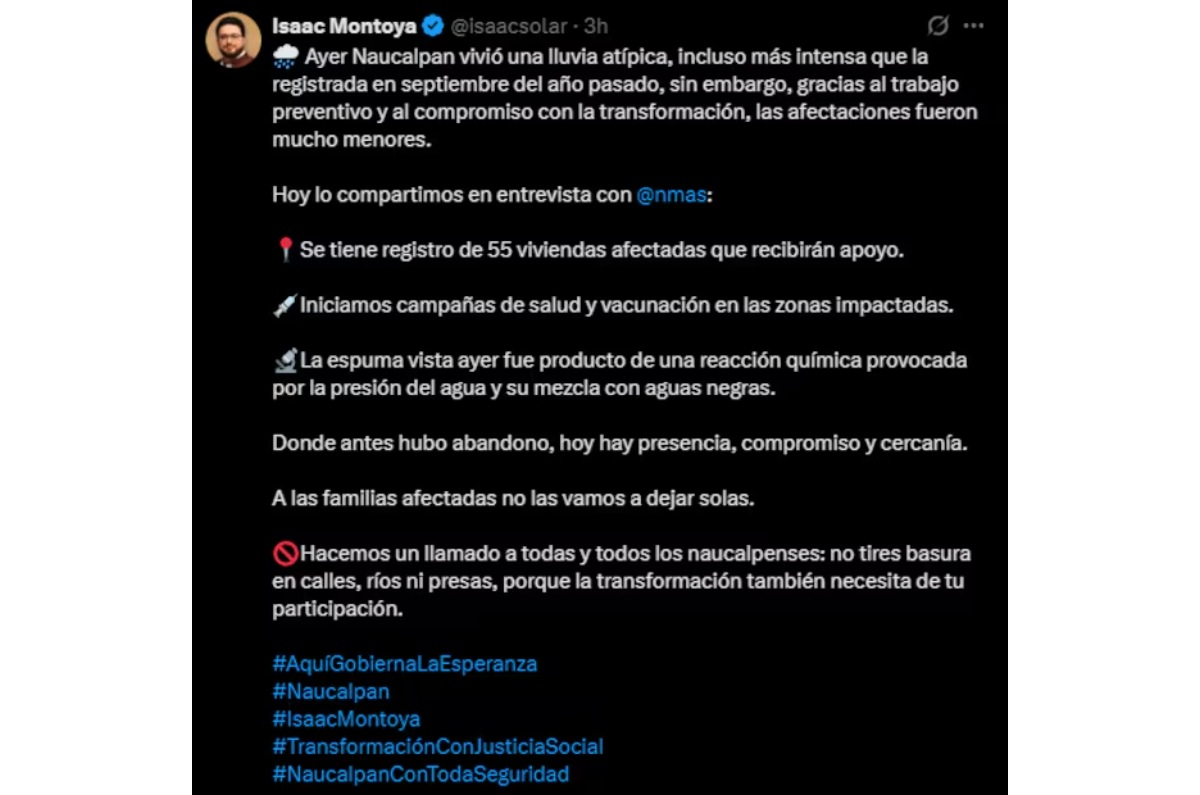Open hashtag #AquíGobiernaLaEsperanza
Screen dimensions: 1200x795
coord(404,664)
